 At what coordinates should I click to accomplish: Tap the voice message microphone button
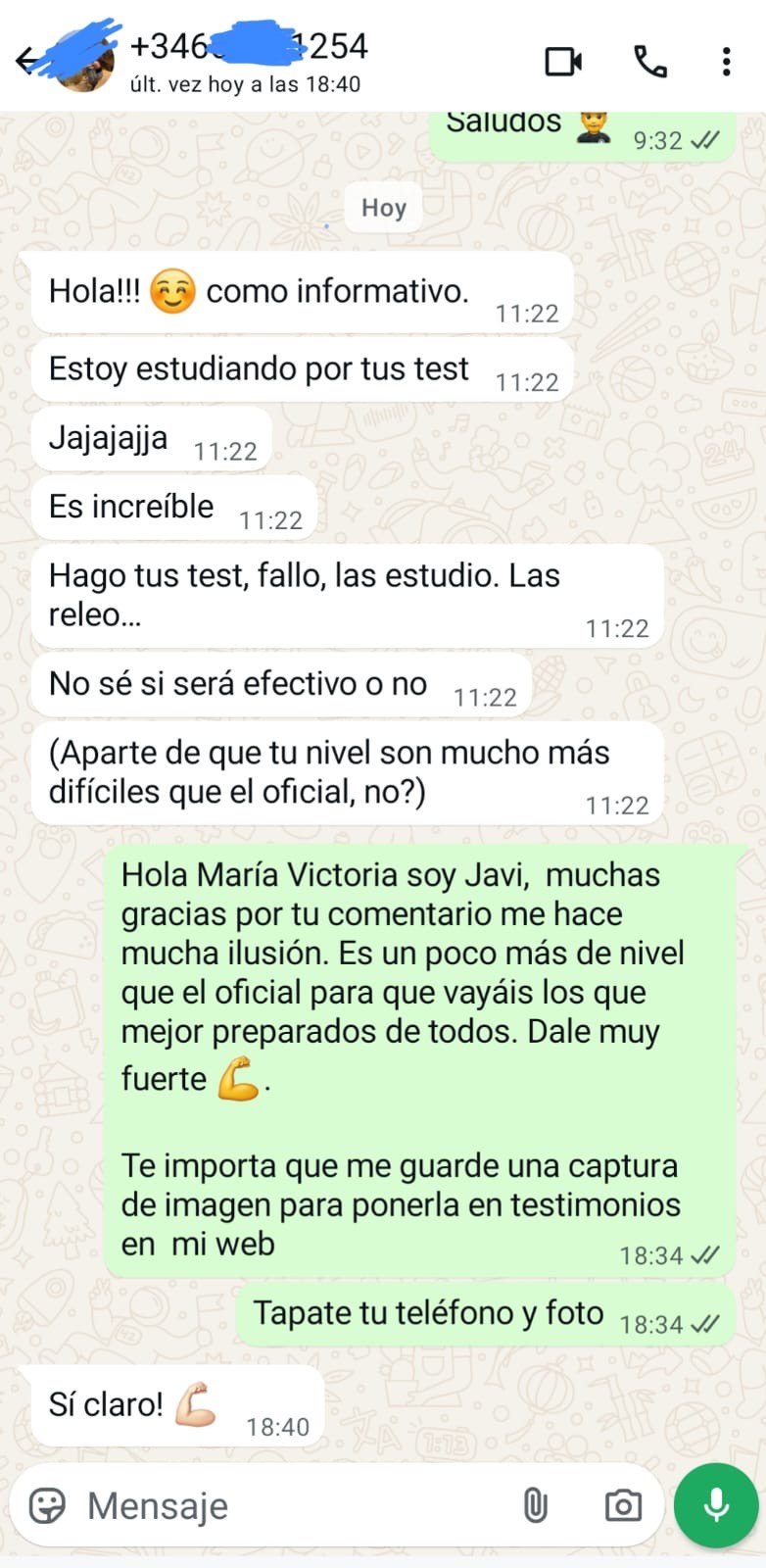(716, 1505)
